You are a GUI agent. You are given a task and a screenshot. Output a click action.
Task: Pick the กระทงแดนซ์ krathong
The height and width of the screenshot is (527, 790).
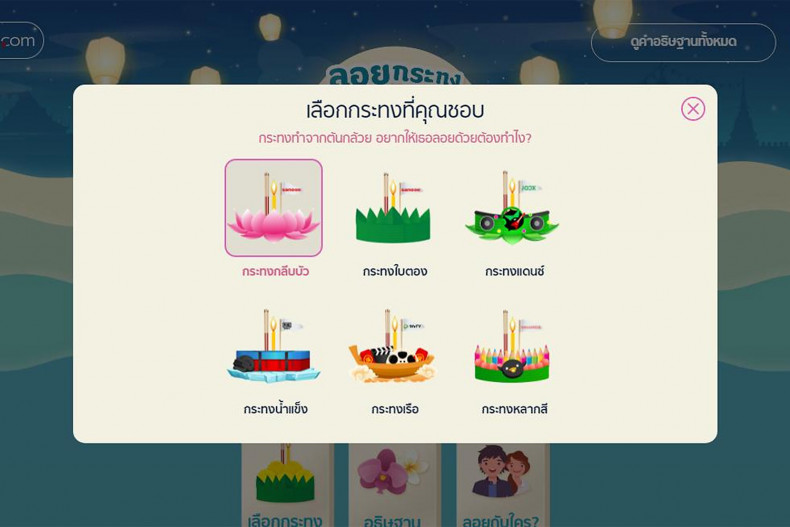[514, 213]
